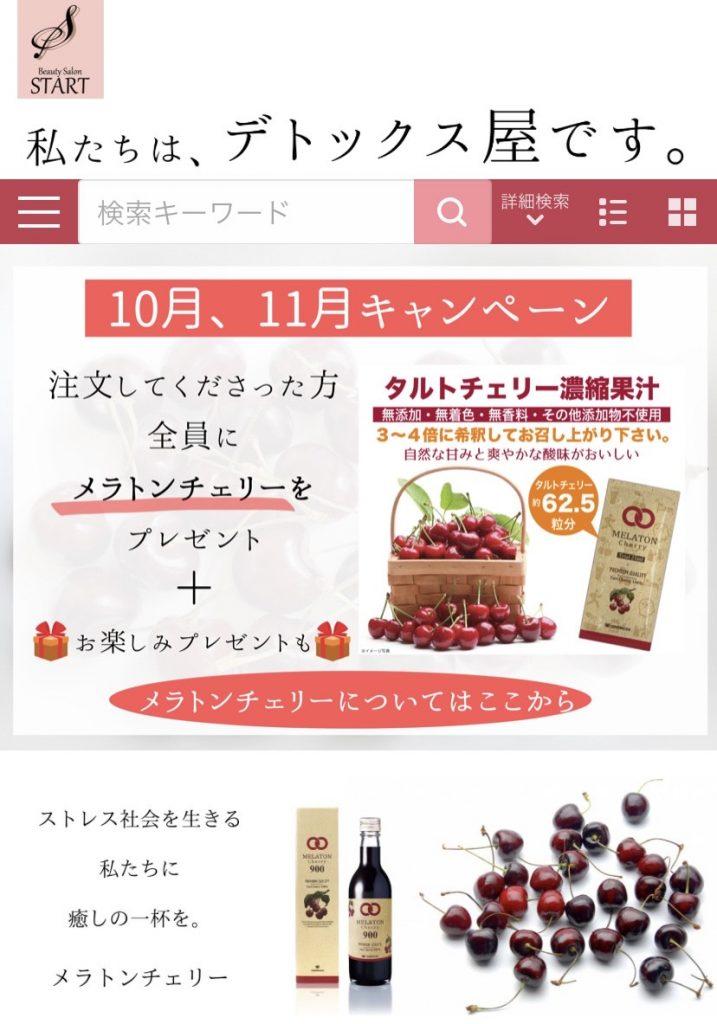Open メラトンチェリーについてはここから button
Image resolution: width=717 pixels, height=1024 pixels.
pos(357,701)
